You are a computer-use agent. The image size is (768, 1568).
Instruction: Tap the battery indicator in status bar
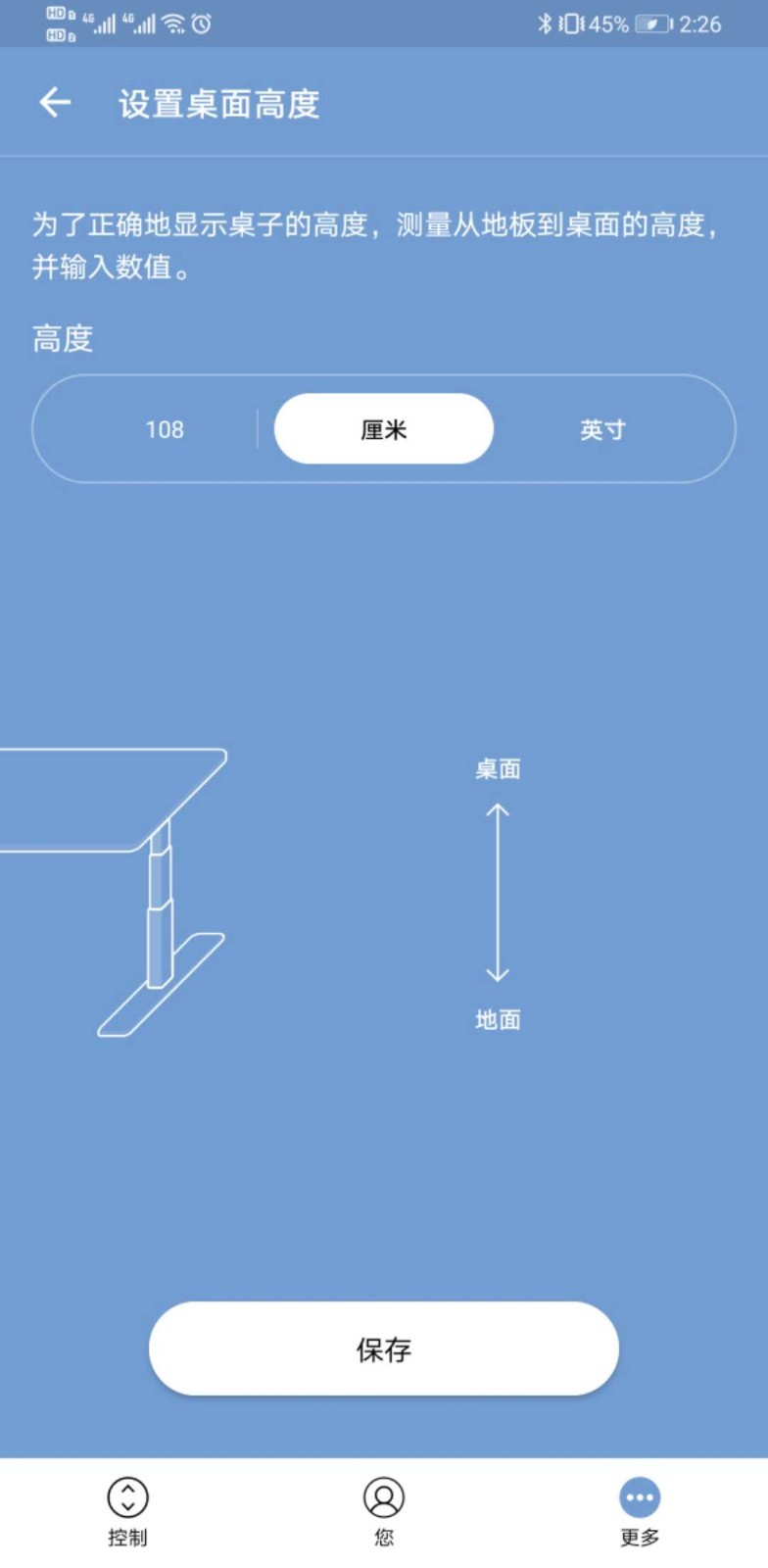point(654,24)
